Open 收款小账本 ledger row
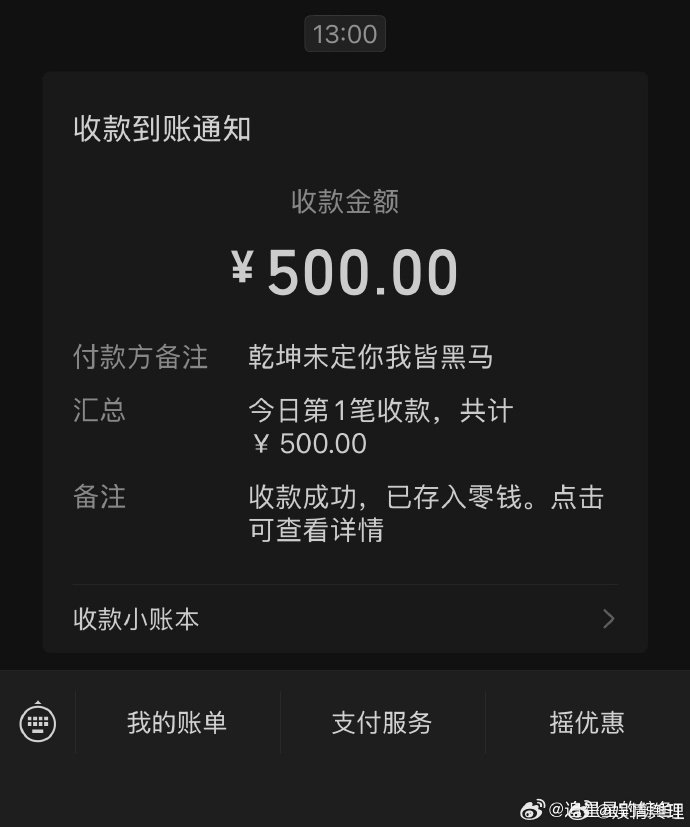 click(x=345, y=619)
